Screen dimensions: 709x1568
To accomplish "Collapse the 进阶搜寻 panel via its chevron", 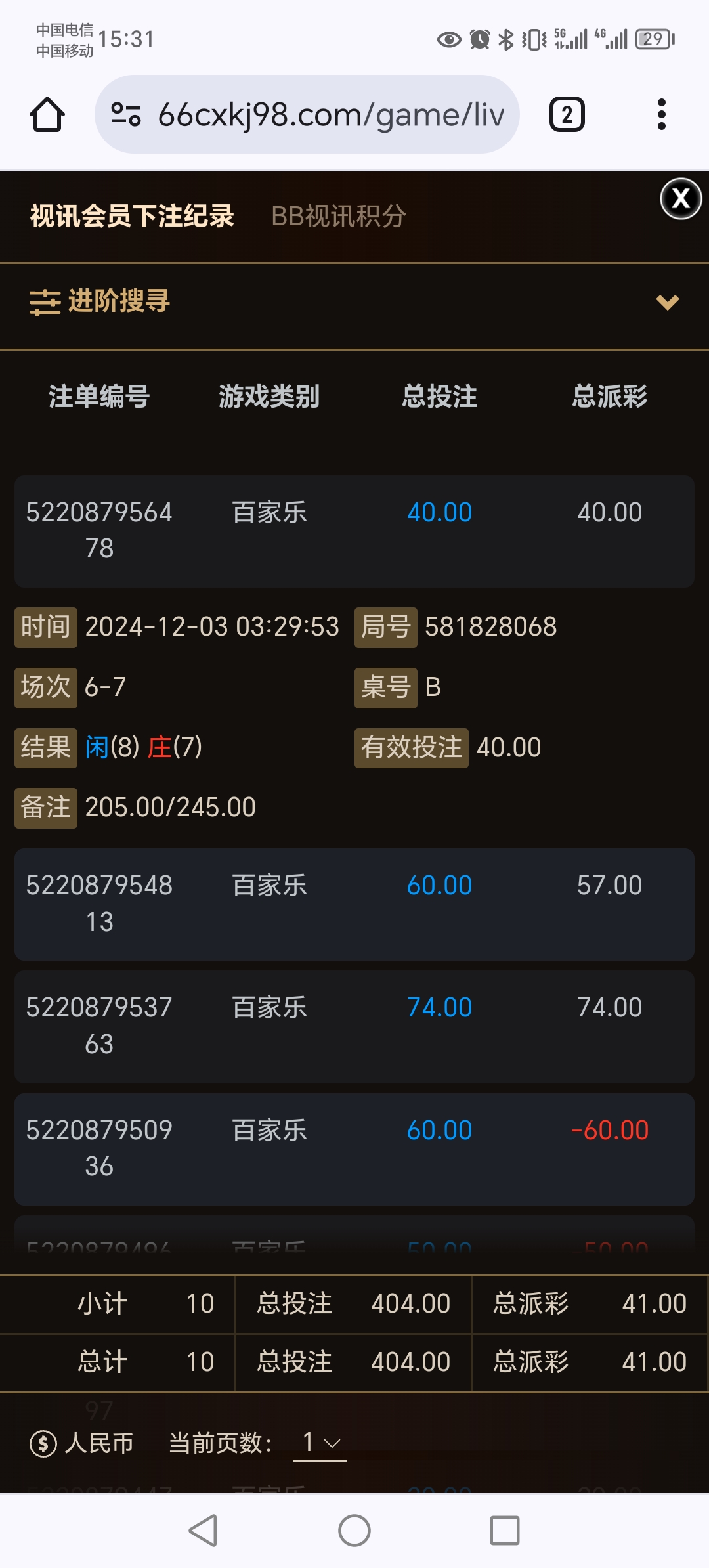I will point(667,303).
